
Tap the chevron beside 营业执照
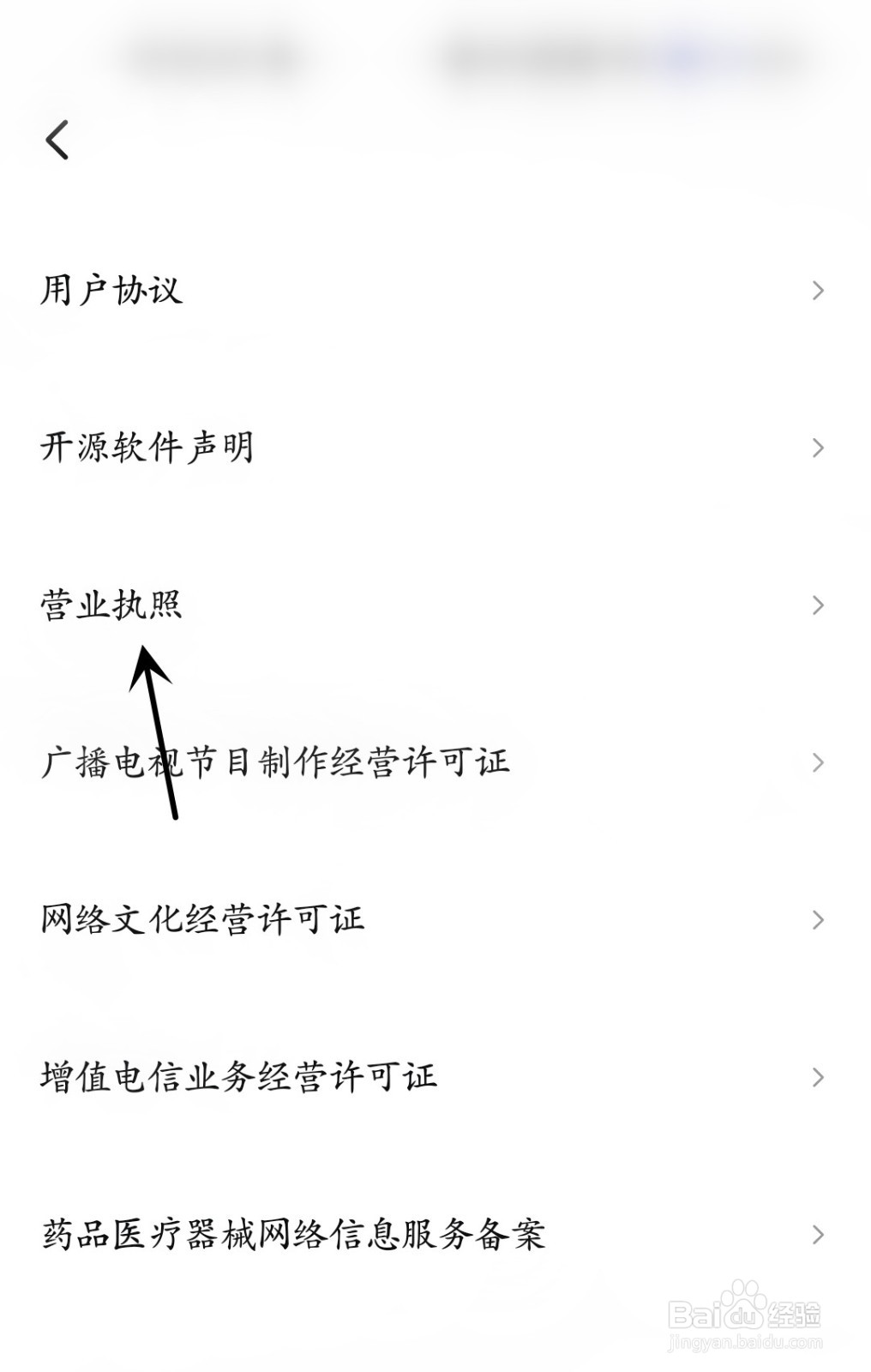(x=819, y=603)
